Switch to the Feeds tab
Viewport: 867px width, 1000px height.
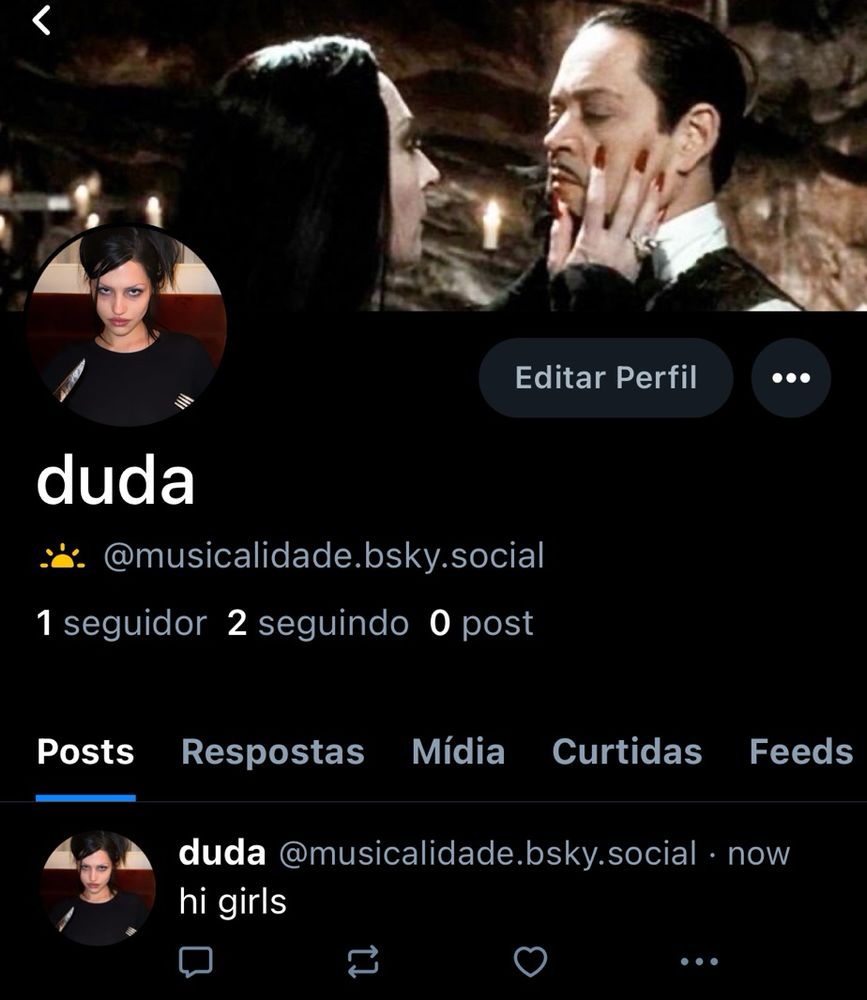801,752
